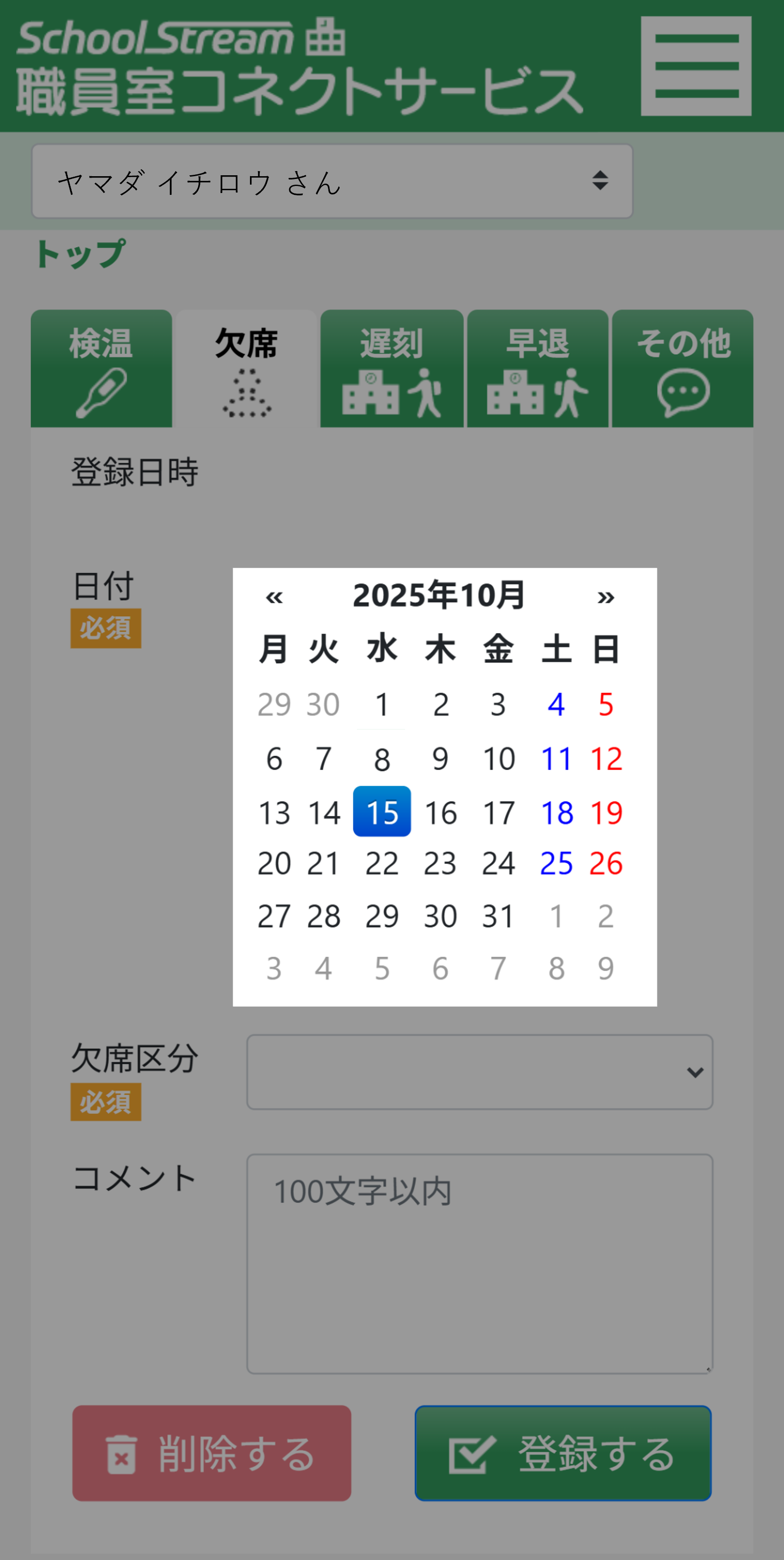The image size is (784, 1560).
Task: Click inside the コメント text field
Action: point(479,1241)
